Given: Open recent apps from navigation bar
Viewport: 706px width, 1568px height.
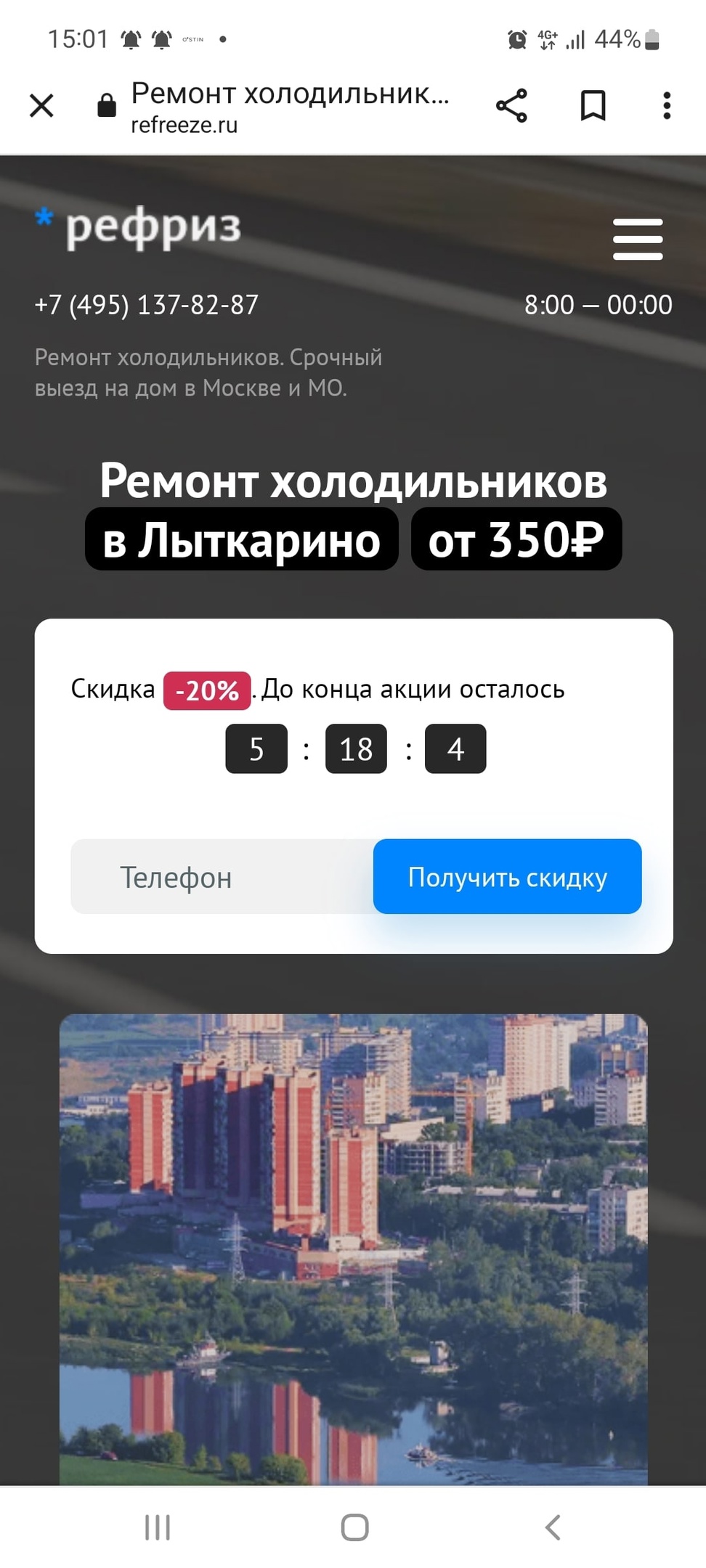Looking at the screenshot, I should (x=158, y=1527).
